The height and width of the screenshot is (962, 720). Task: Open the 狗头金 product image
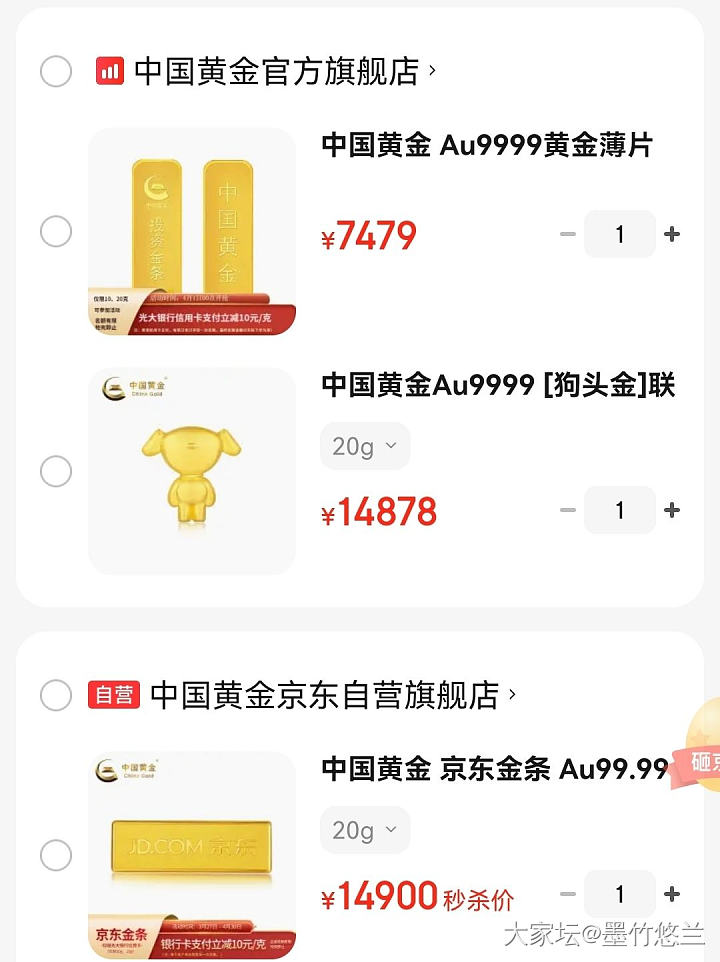point(192,471)
